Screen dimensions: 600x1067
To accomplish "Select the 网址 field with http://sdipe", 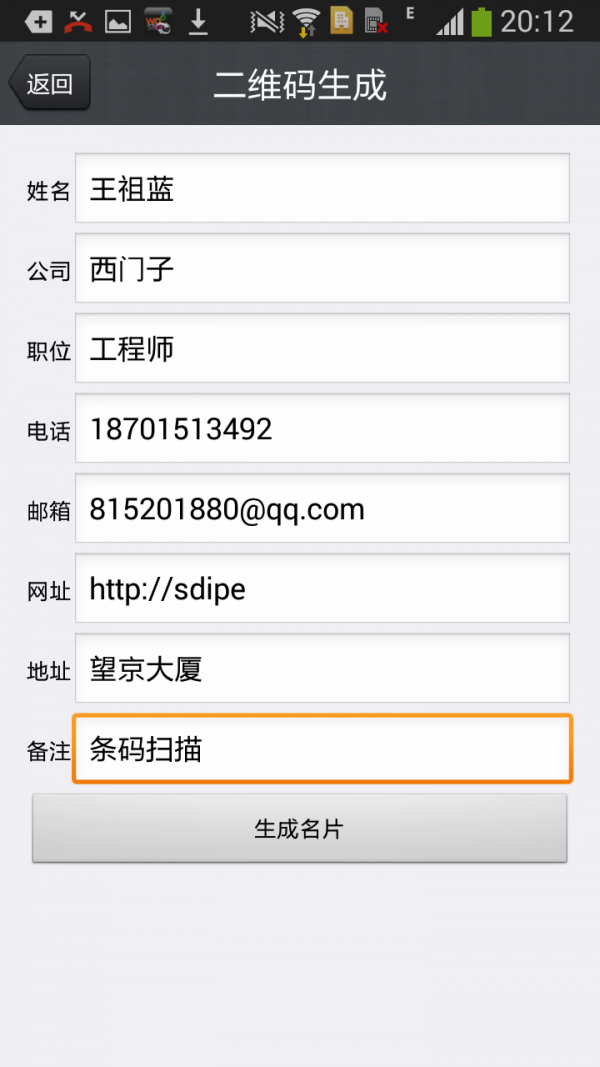I will 322,588.
